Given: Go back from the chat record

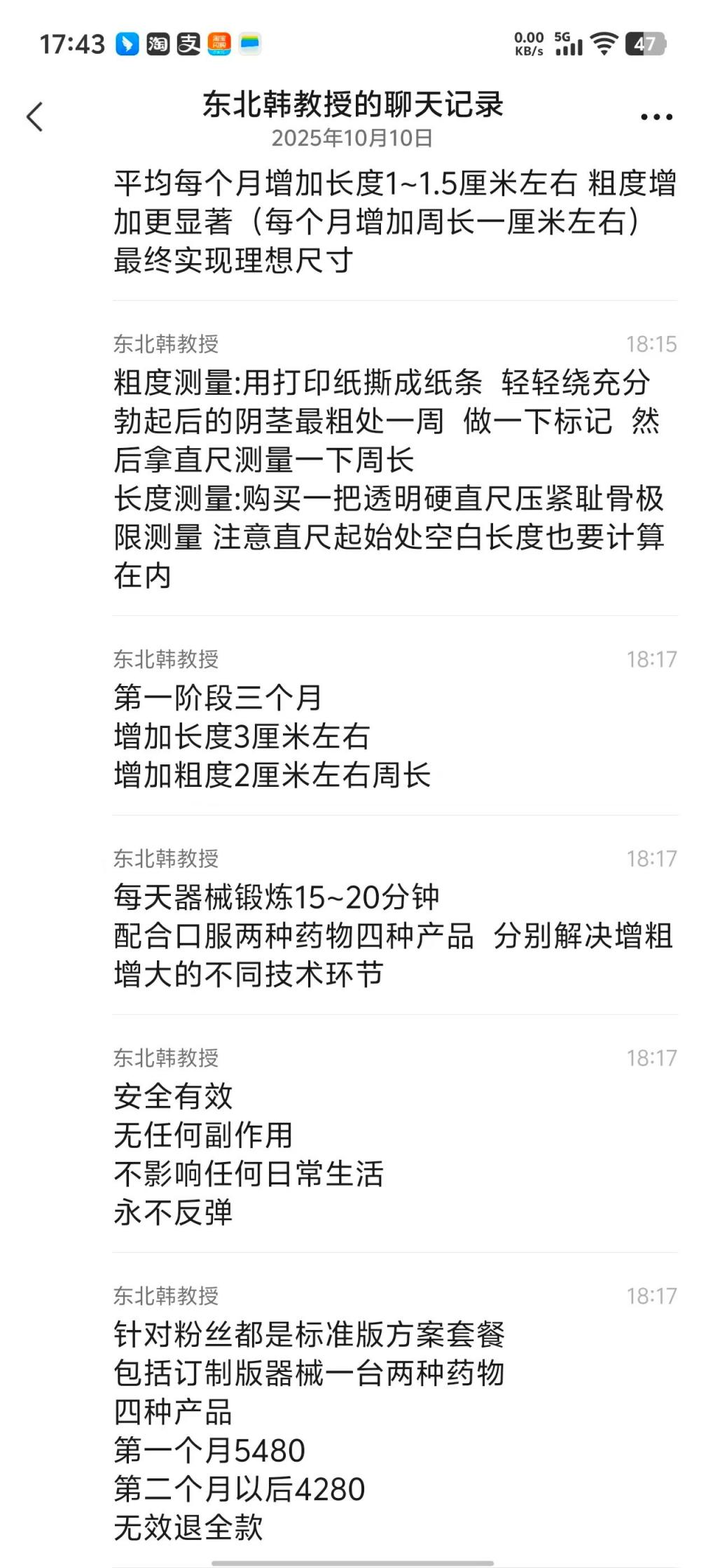Looking at the screenshot, I should click(x=35, y=116).
